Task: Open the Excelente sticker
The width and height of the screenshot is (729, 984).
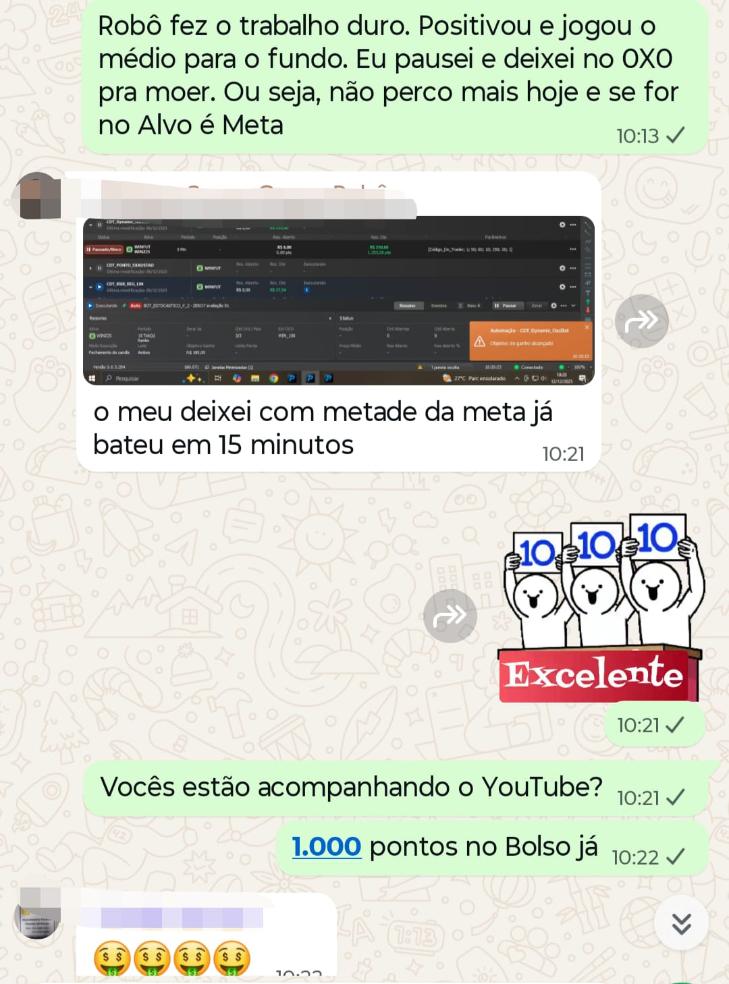Action: [600, 608]
